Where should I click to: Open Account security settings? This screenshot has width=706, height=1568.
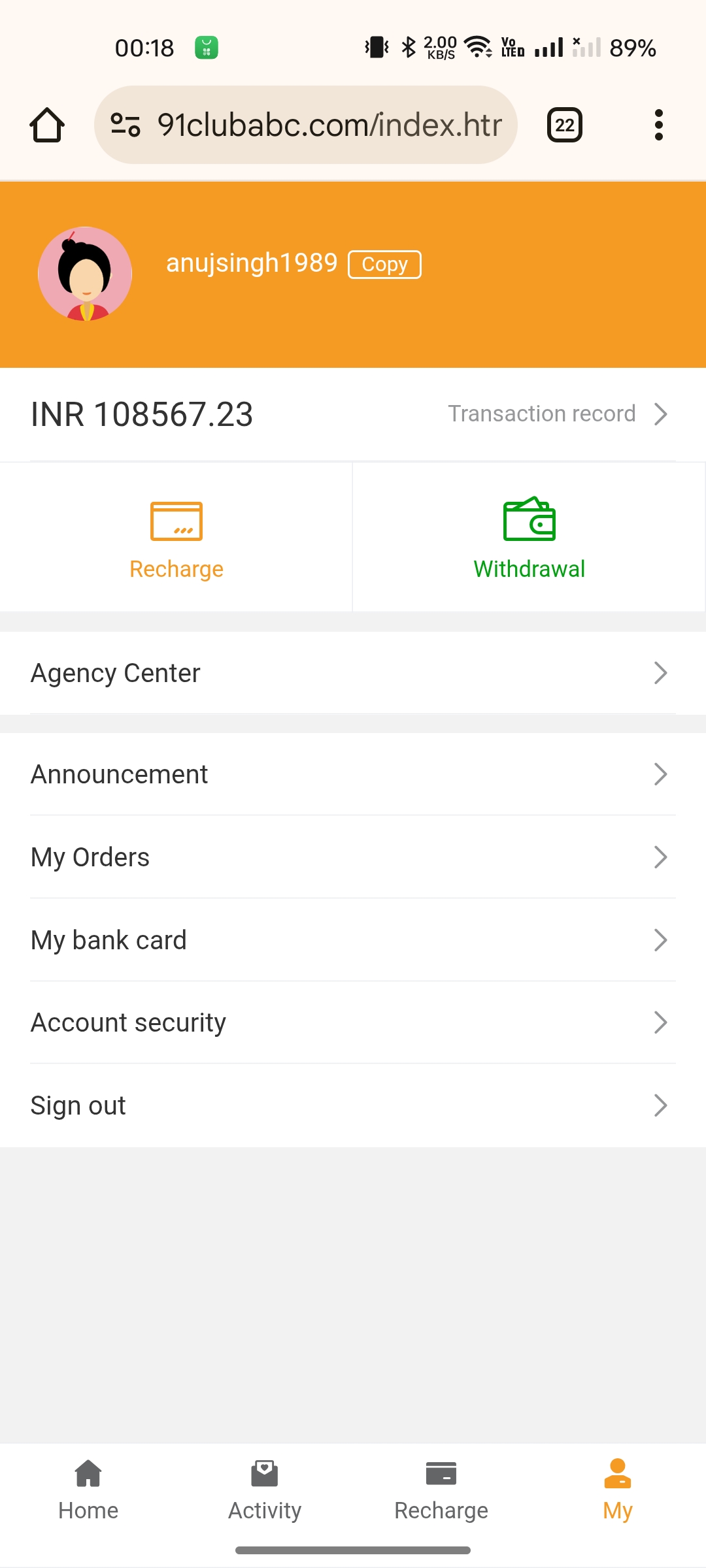click(353, 1022)
